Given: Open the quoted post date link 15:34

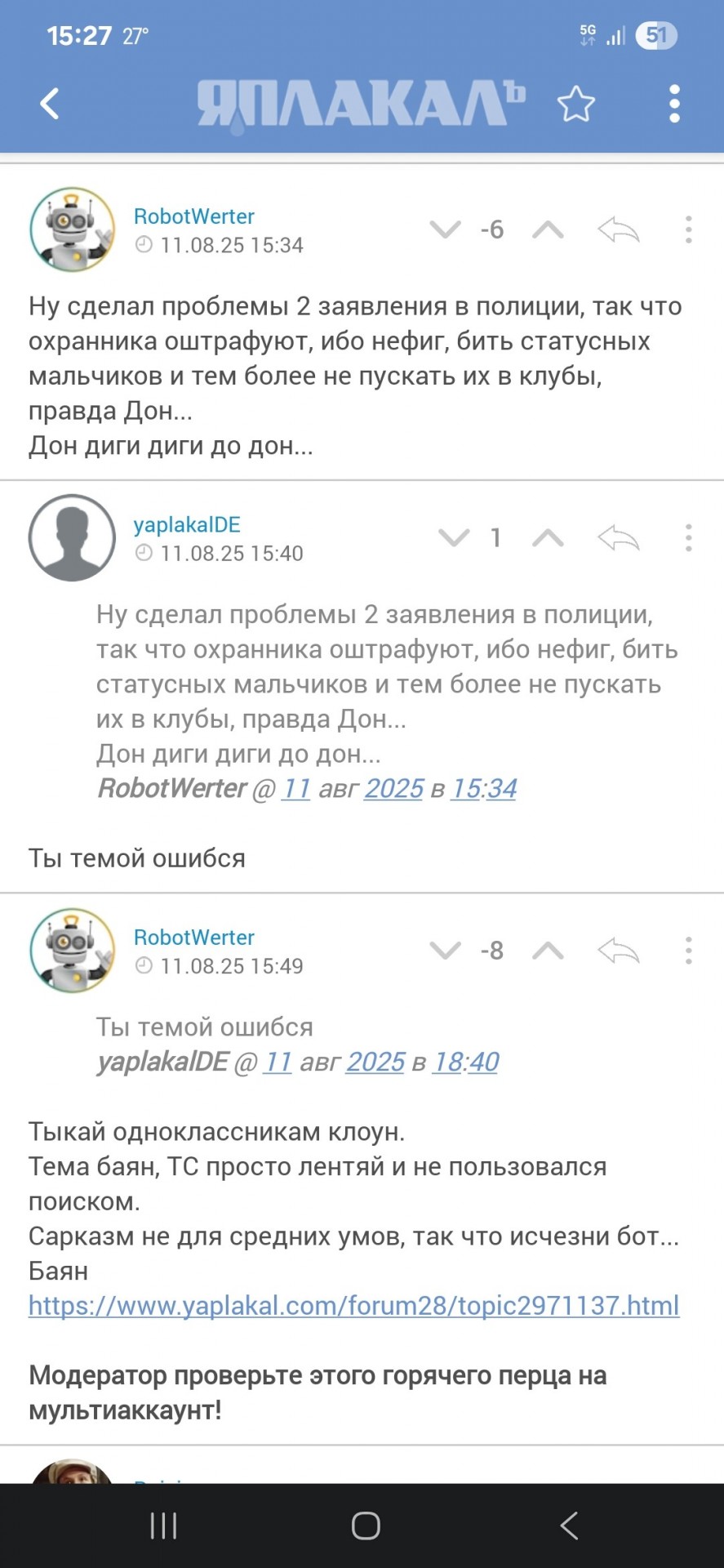Looking at the screenshot, I should pyautogui.click(x=484, y=788).
